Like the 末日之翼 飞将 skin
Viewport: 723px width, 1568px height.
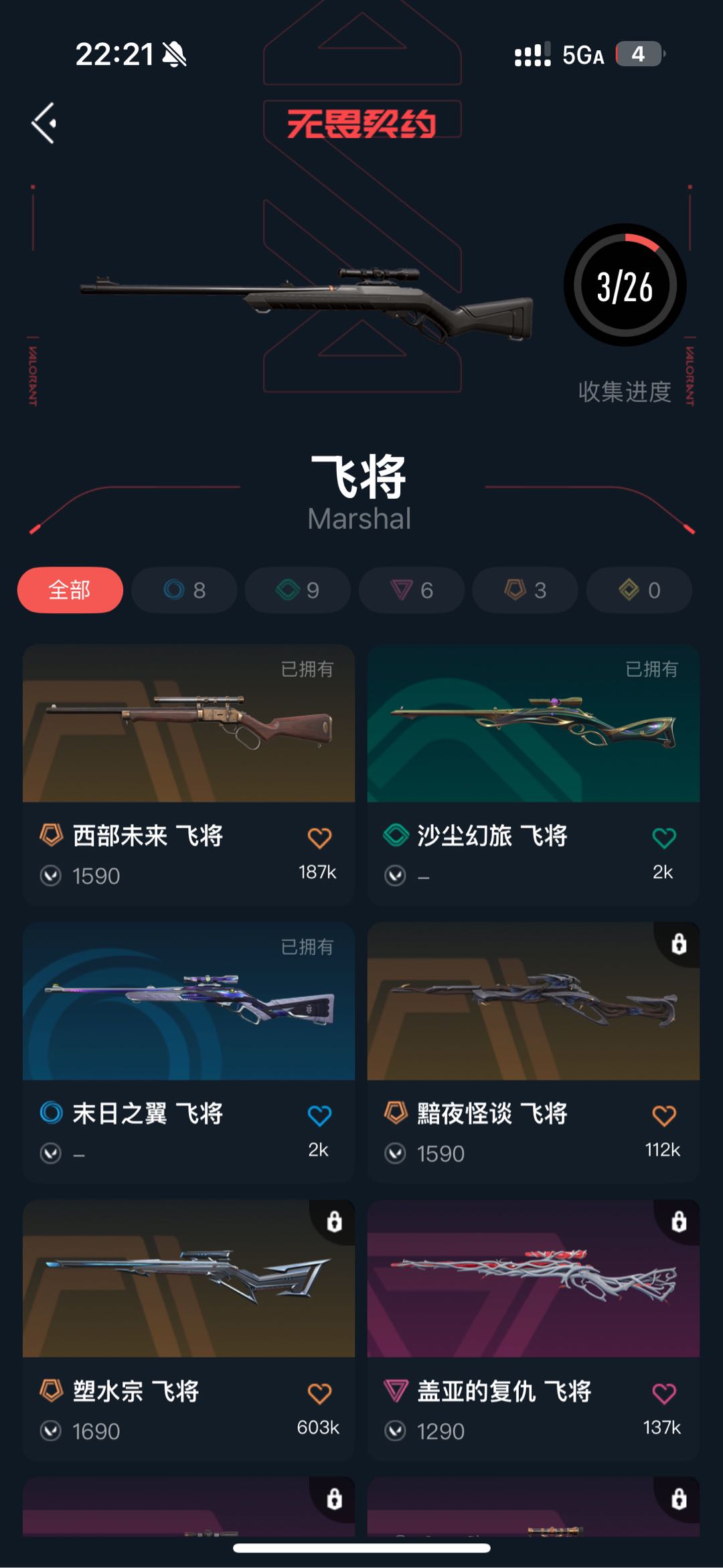click(319, 1115)
